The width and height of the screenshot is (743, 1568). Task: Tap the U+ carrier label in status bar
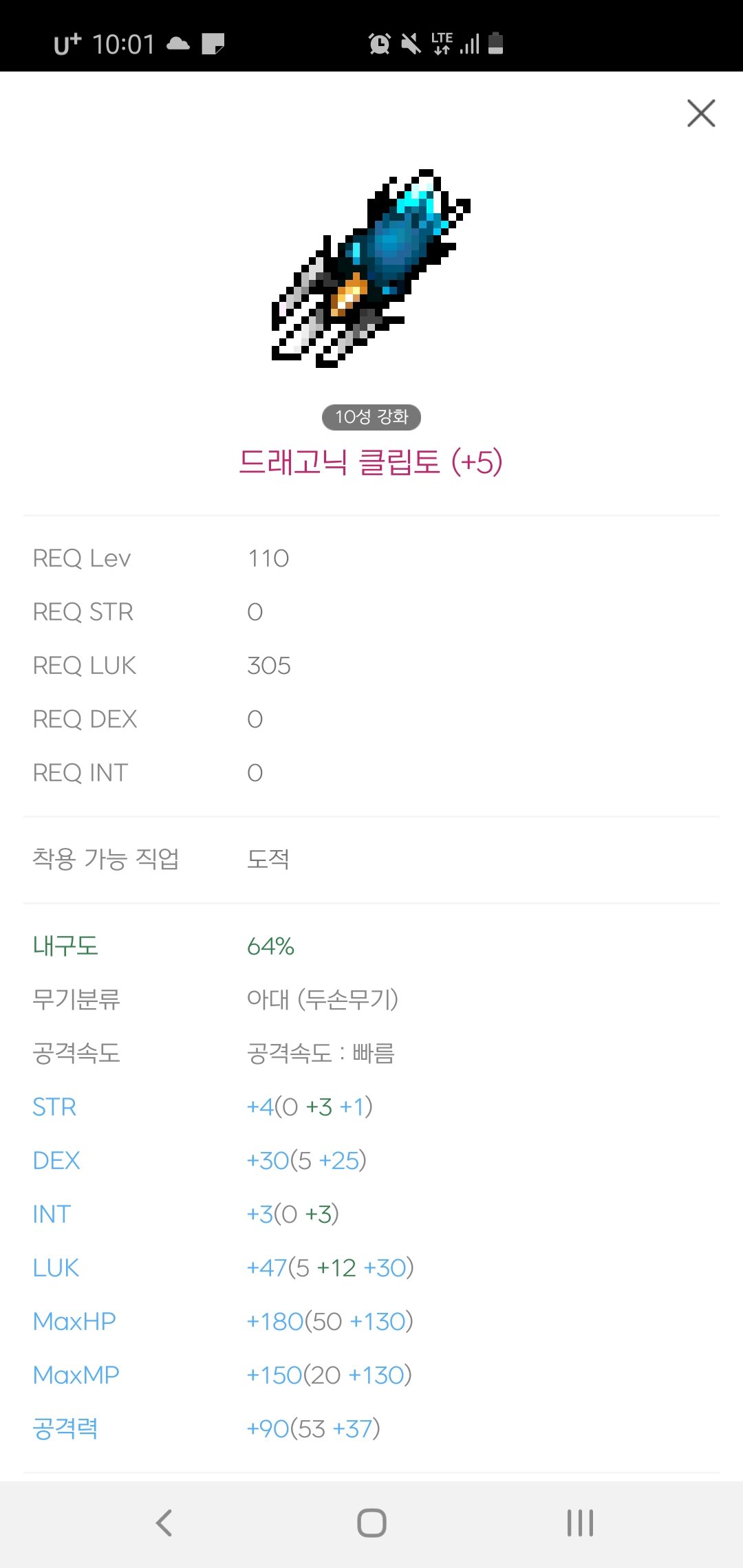[x=65, y=43]
